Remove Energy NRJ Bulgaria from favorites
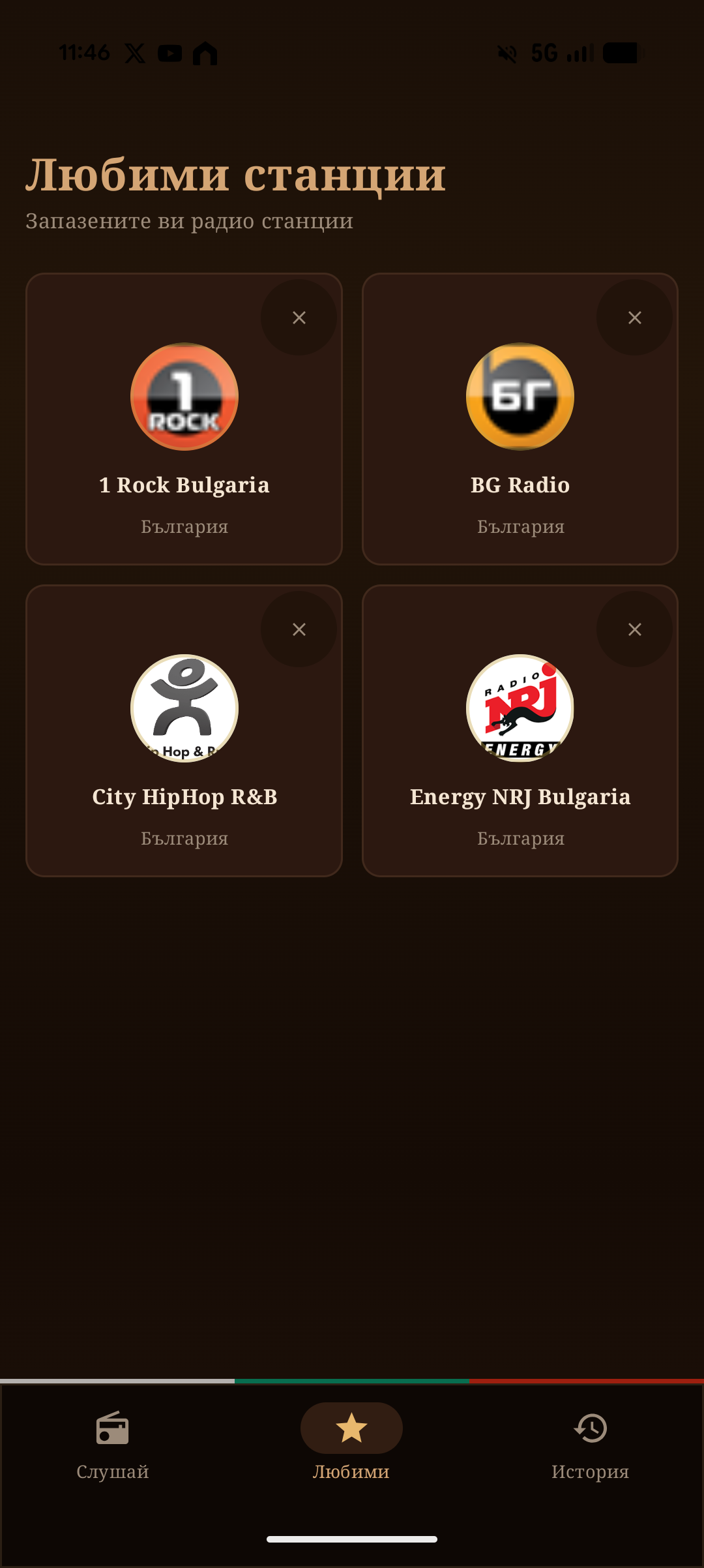Image resolution: width=704 pixels, height=1568 pixels. point(634,629)
